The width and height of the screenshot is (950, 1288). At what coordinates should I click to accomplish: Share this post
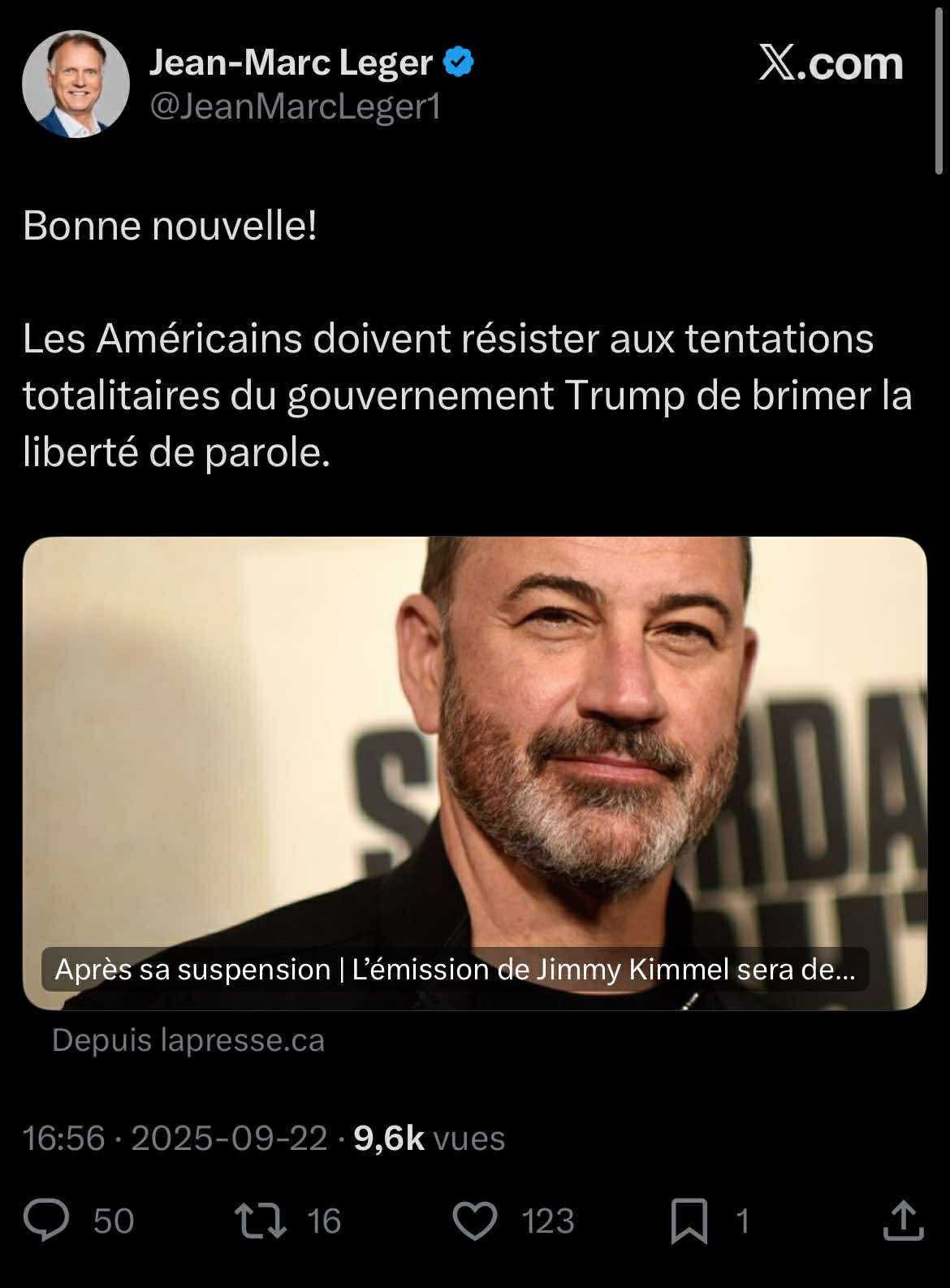(x=903, y=1221)
